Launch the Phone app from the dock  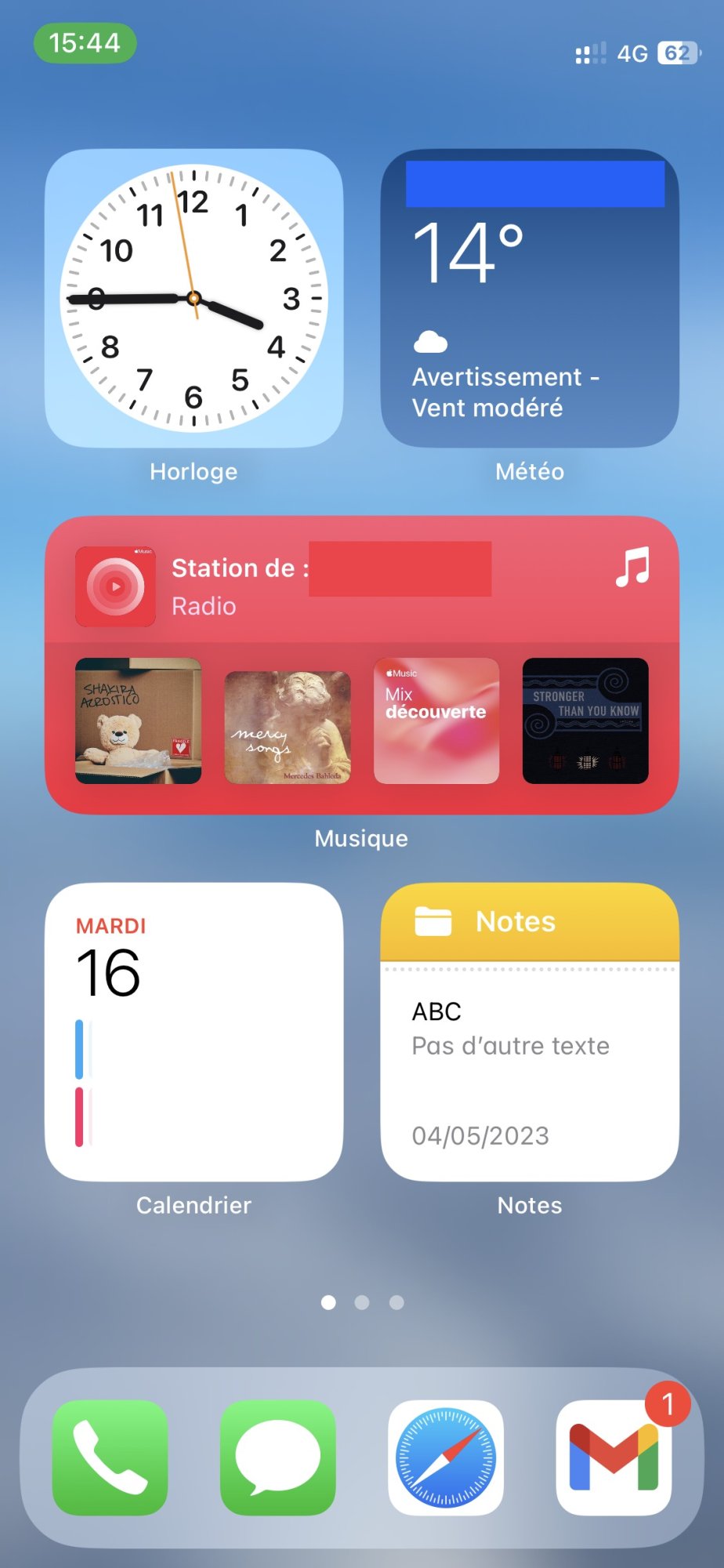(x=110, y=1457)
